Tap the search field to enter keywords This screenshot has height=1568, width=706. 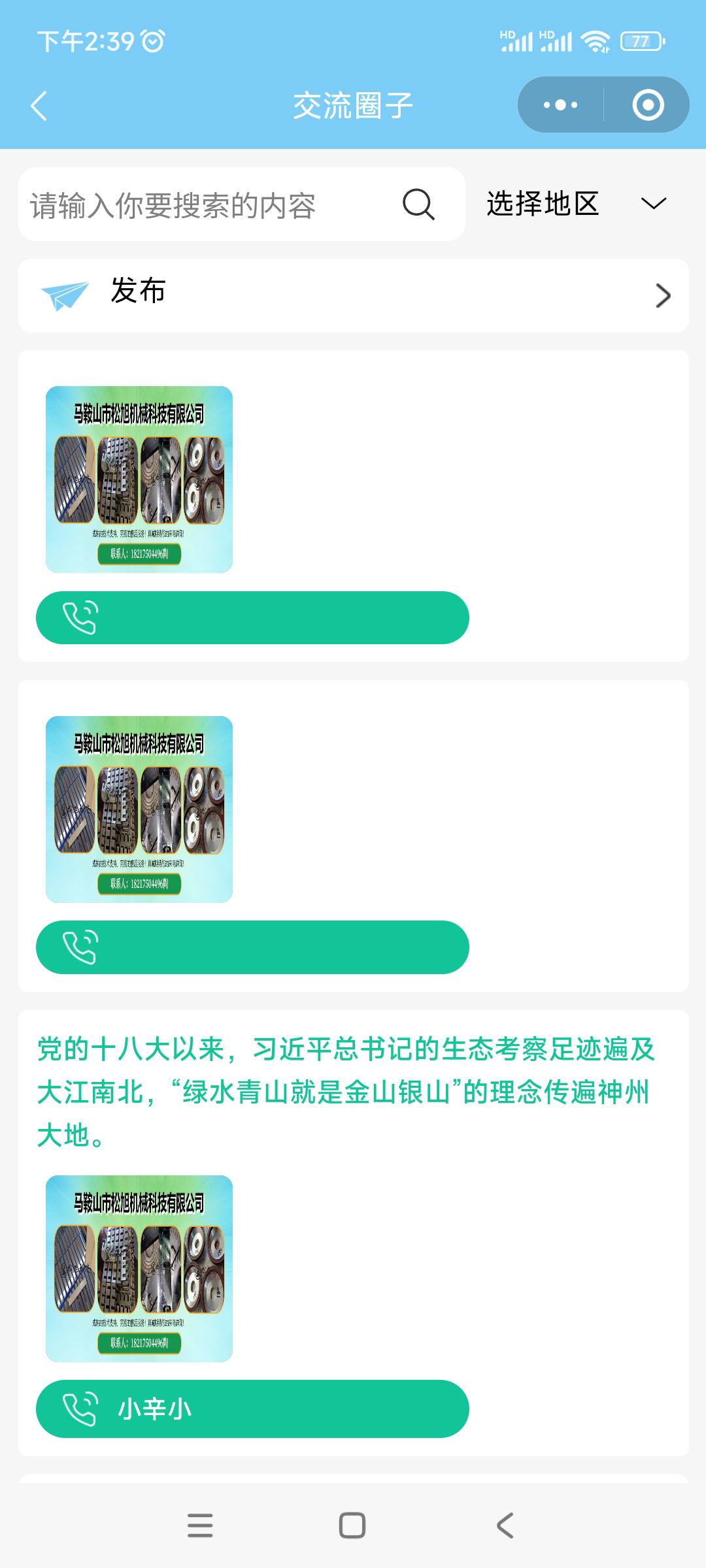coord(209,205)
